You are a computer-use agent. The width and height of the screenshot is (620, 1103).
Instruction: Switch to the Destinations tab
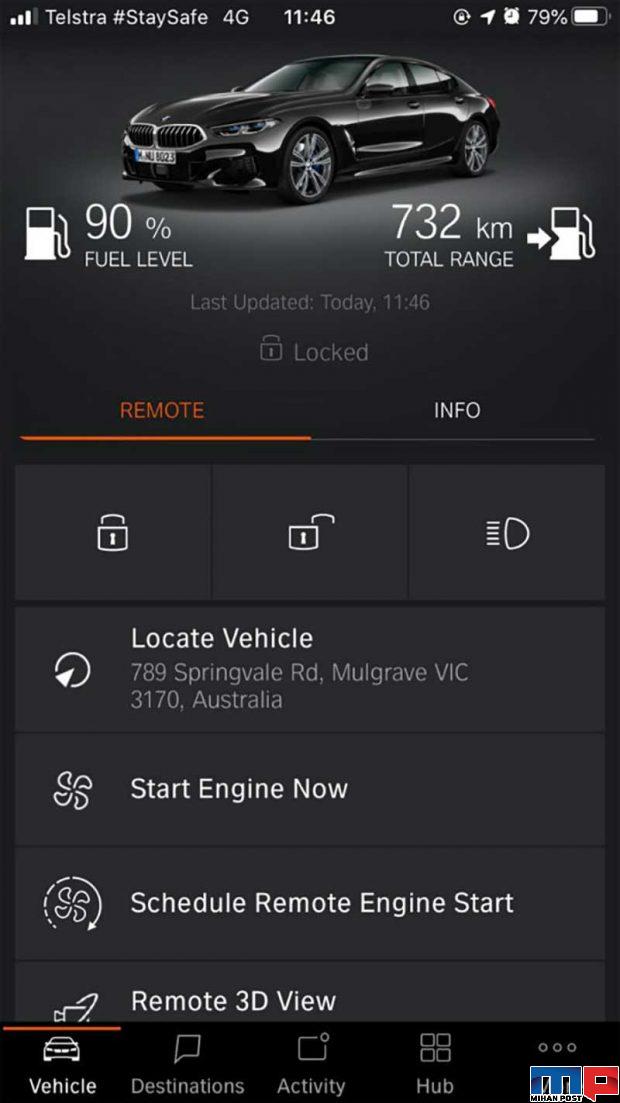point(187,1065)
